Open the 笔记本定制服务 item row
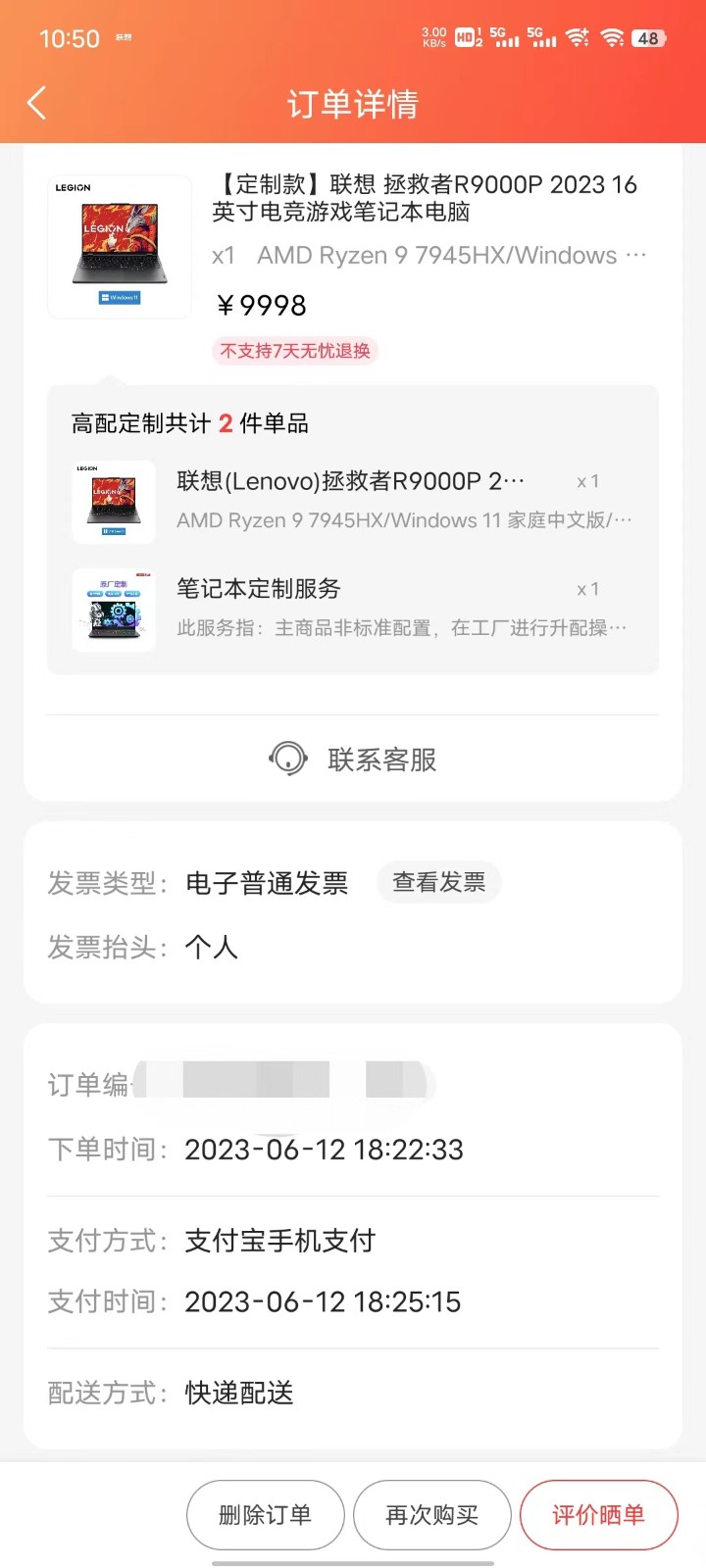Image resolution: width=706 pixels, height=1568 pixels. [353, 608]
